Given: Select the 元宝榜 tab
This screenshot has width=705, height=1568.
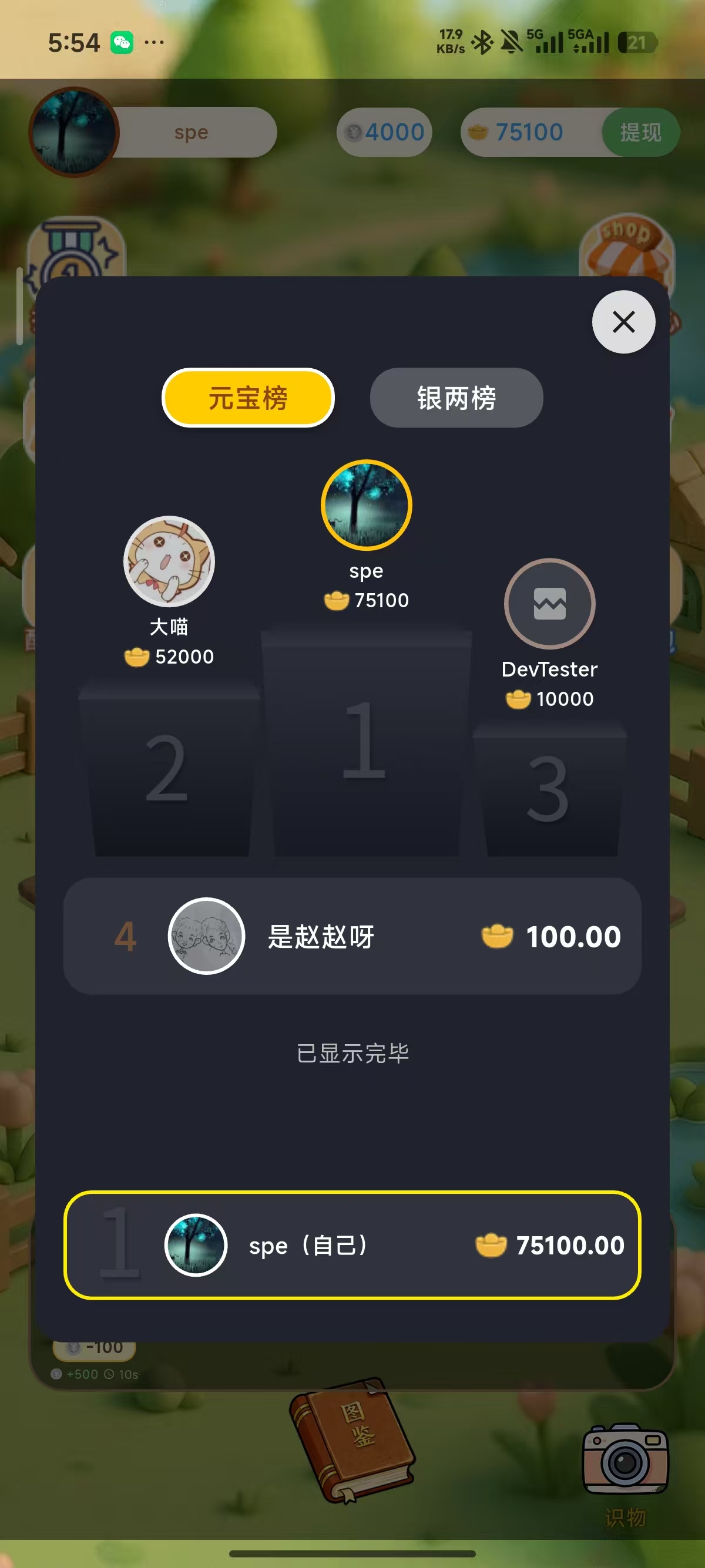Looking at the screenshot, I should [x=248, y=398].
